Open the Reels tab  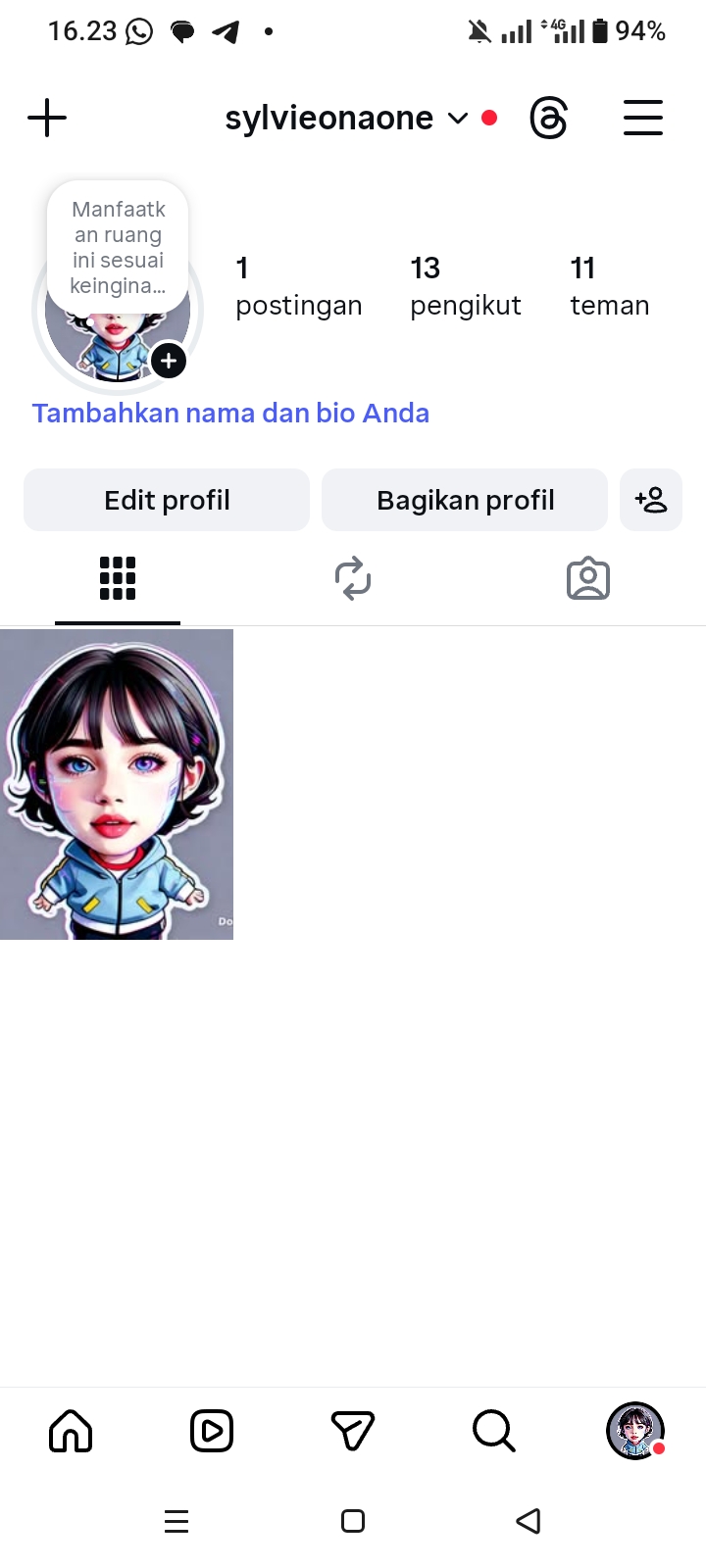pos(212,1431)
